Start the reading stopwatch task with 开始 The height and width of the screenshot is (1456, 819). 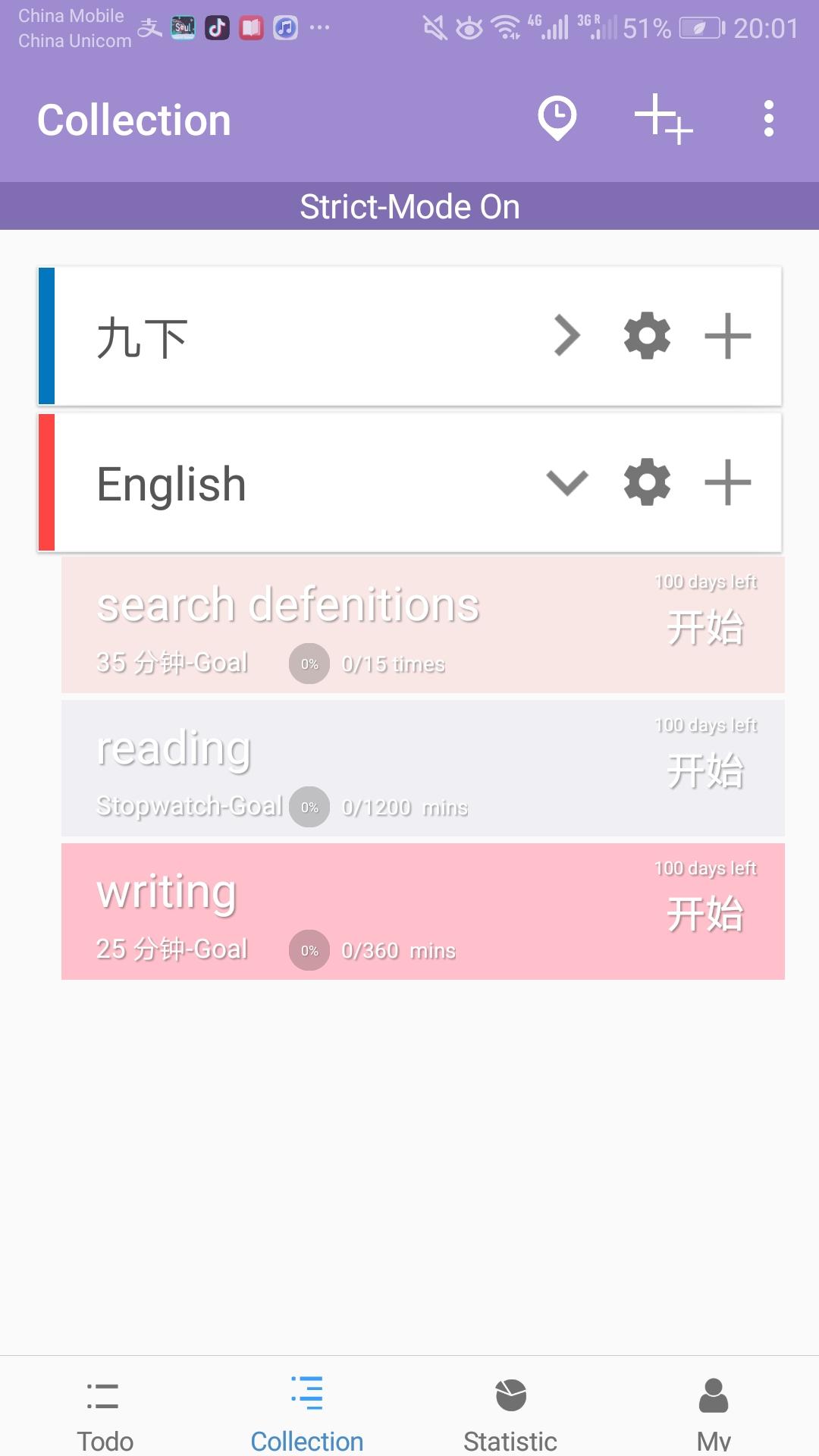tap(705, 771)
